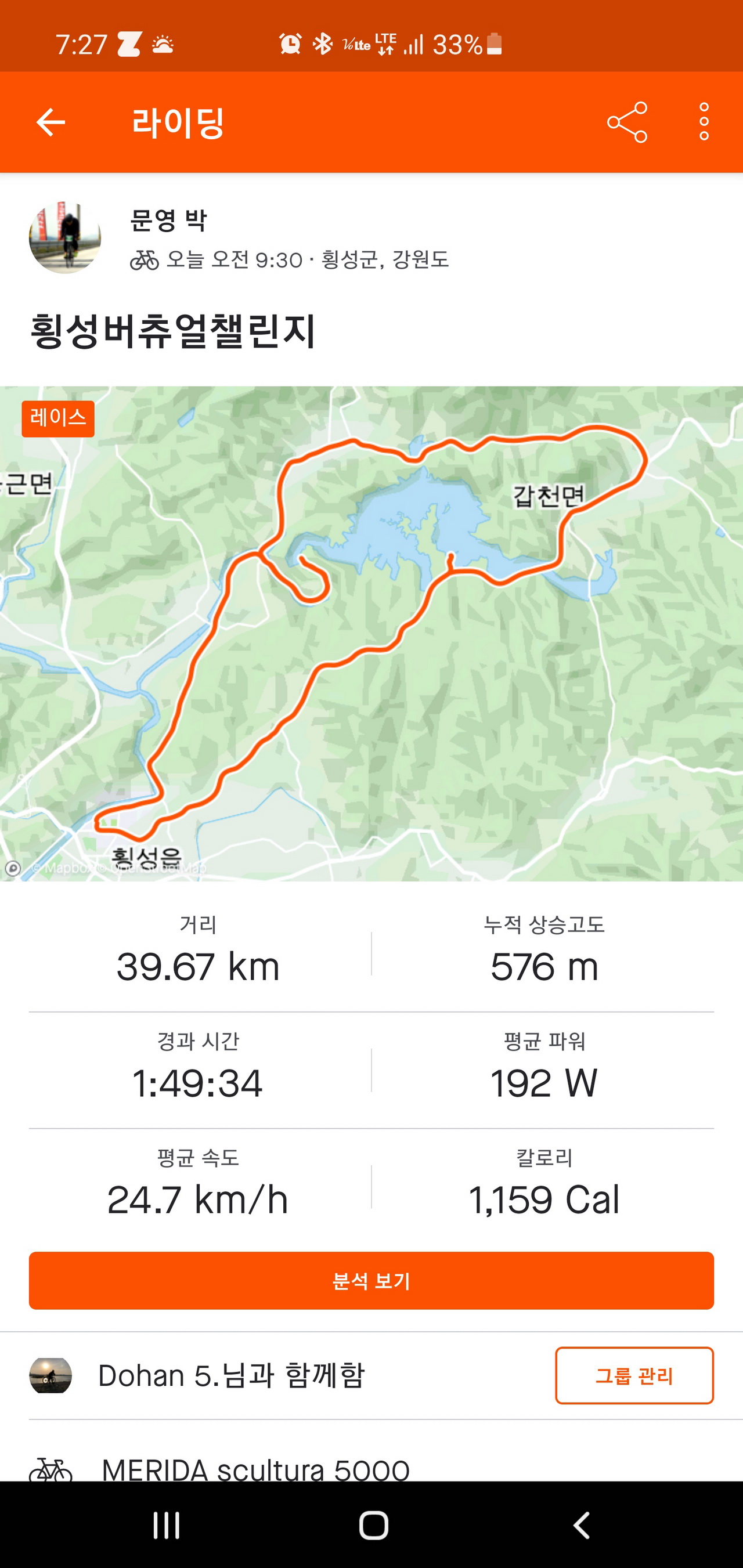Tap the 분석 보기 button

coord(371,1281)
